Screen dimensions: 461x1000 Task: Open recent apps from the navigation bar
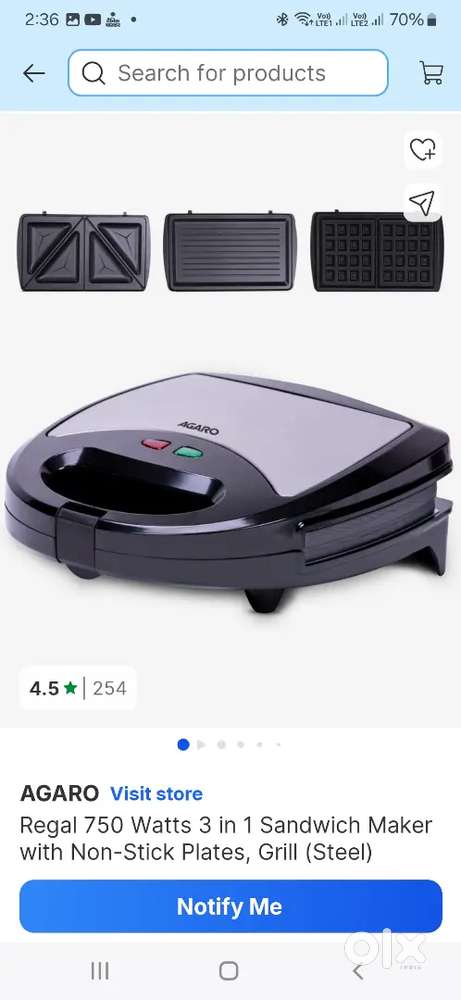(x=99, y=971)
